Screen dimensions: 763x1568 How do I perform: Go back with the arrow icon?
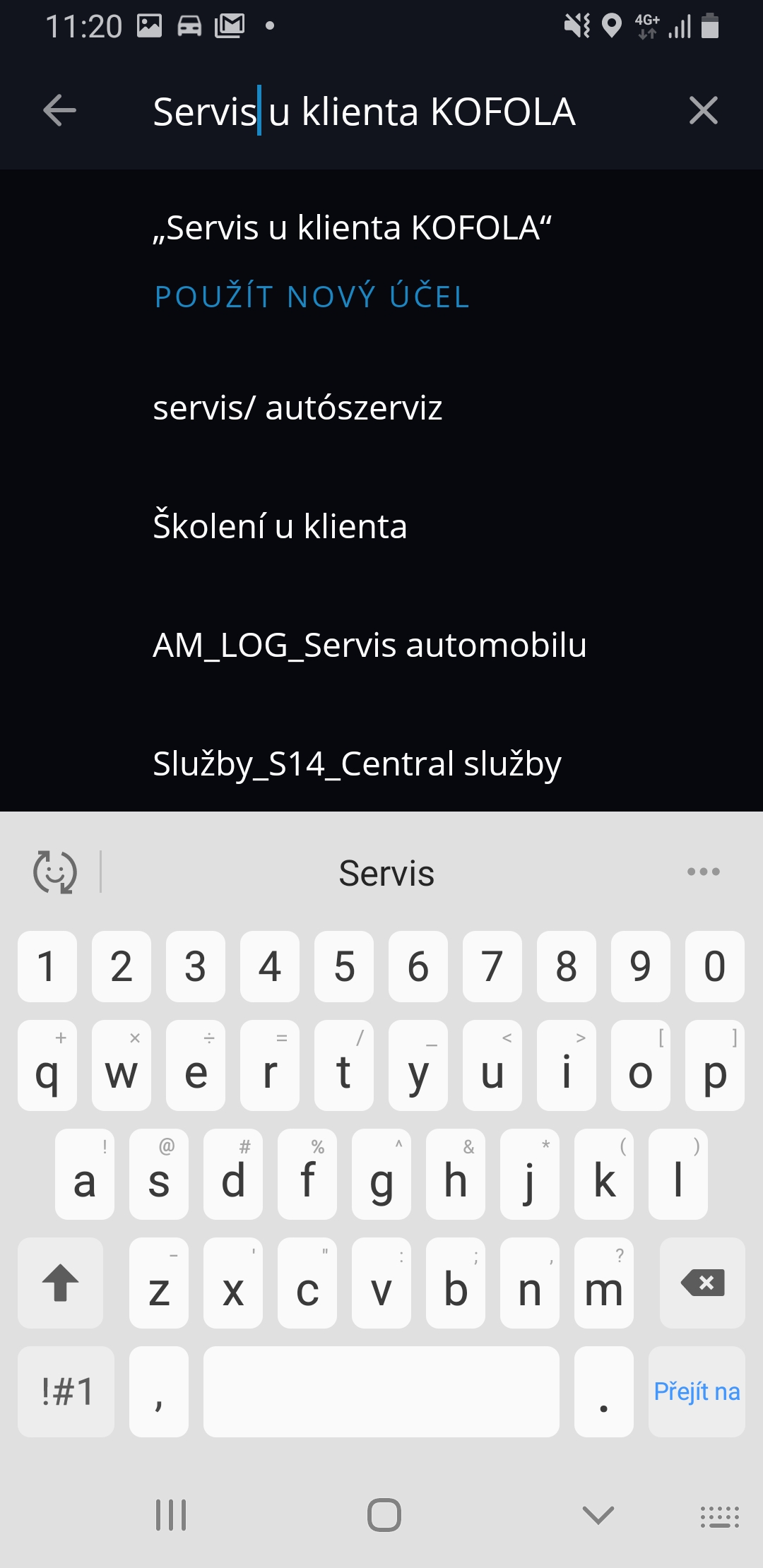click(x=59, y=111)
